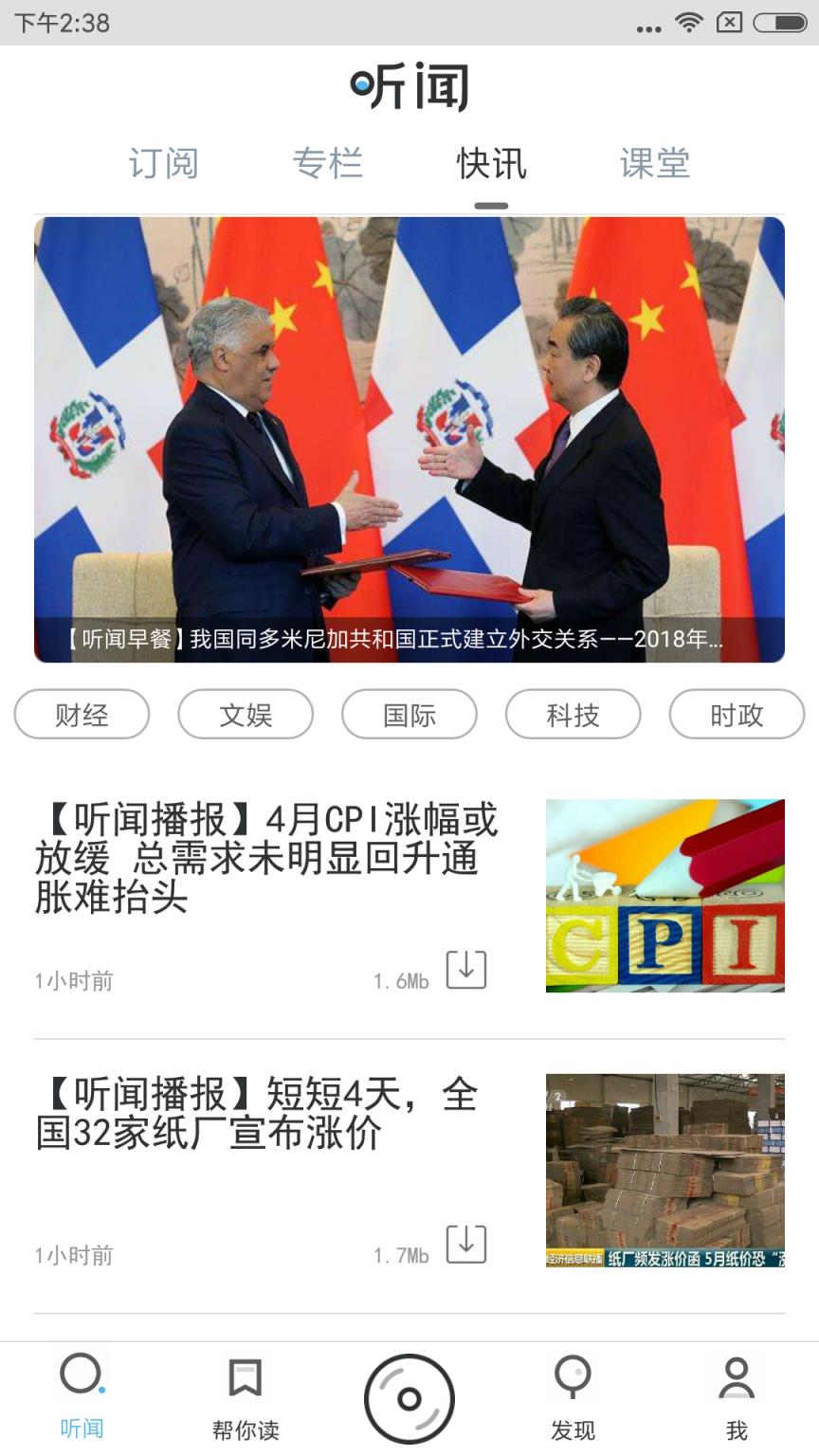Image resolution: width=819 pixels, height=1456 pixels.
Task: Select the 快讯 tab
Action: pyautogui.click(x=491, y=164)
